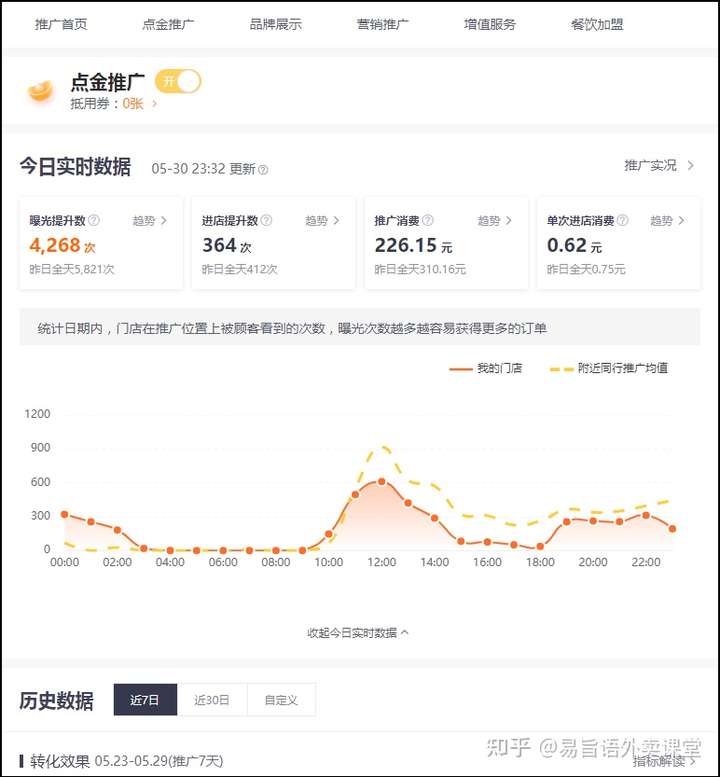The width and height of the screenshot is (720, 777).
Task: Turn off the 点金推广 switch
Action: point(179,82)
